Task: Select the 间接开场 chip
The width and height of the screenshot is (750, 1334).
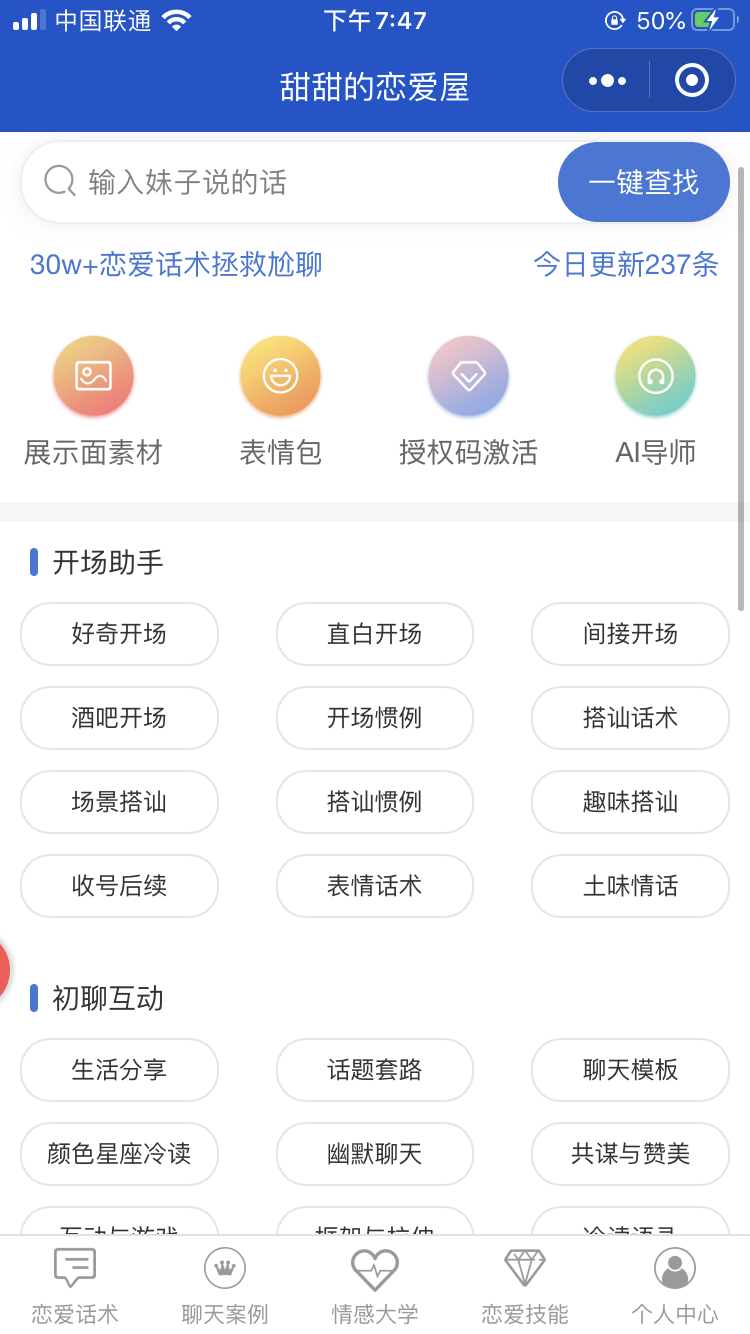Action: (630, 634)
